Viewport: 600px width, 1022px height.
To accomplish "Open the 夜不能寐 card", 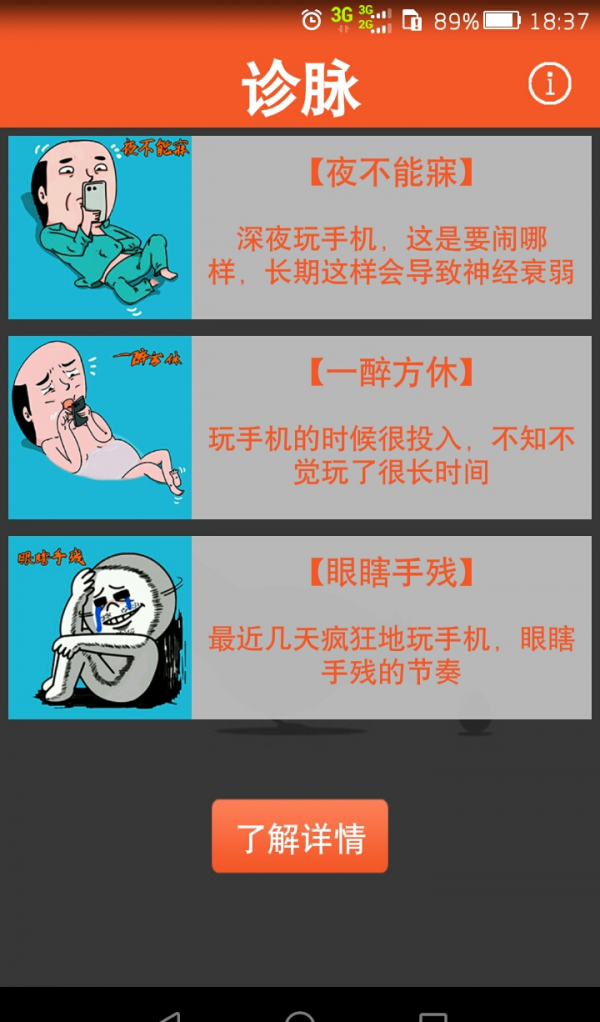I will click(x=300, y=228).
